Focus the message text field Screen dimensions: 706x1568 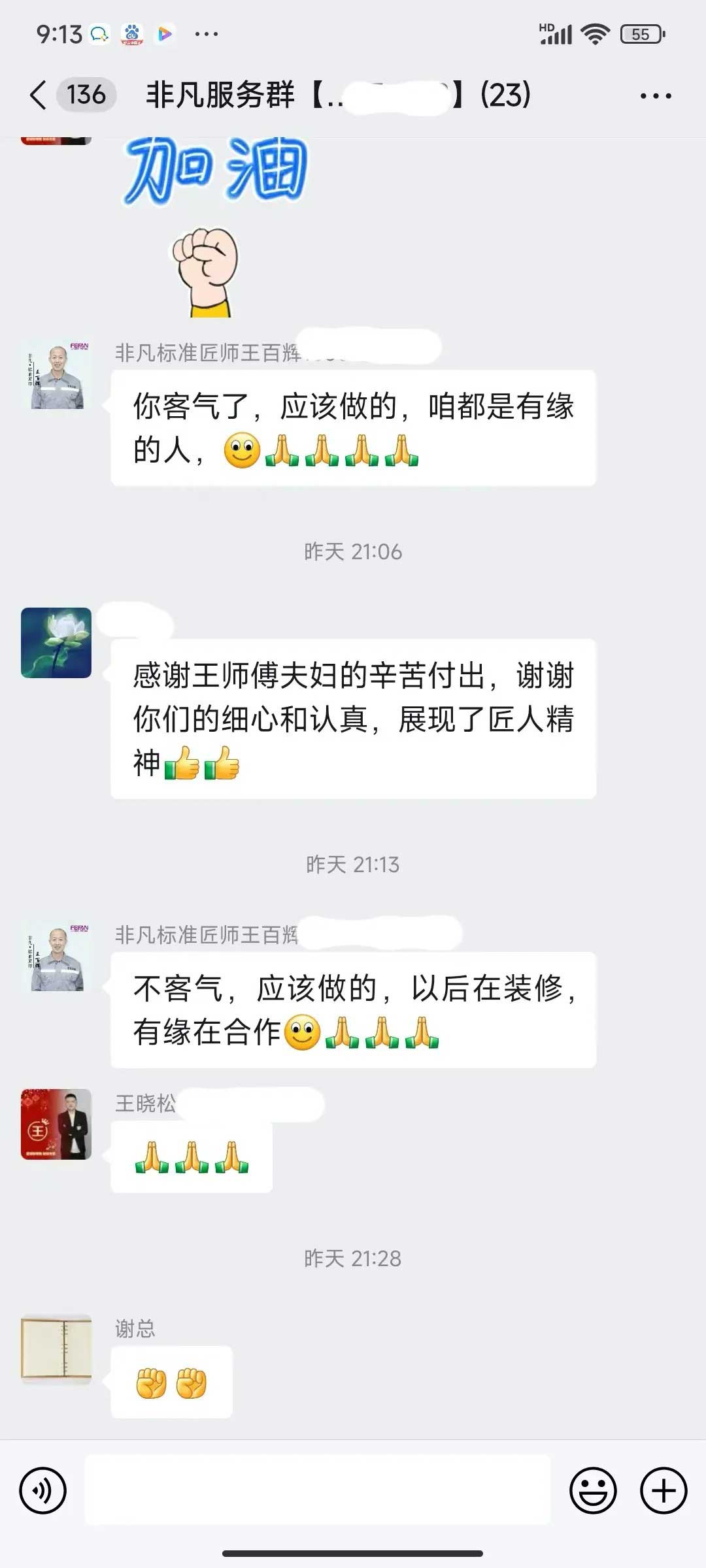pyautogui.click(x=318, y=1491)
